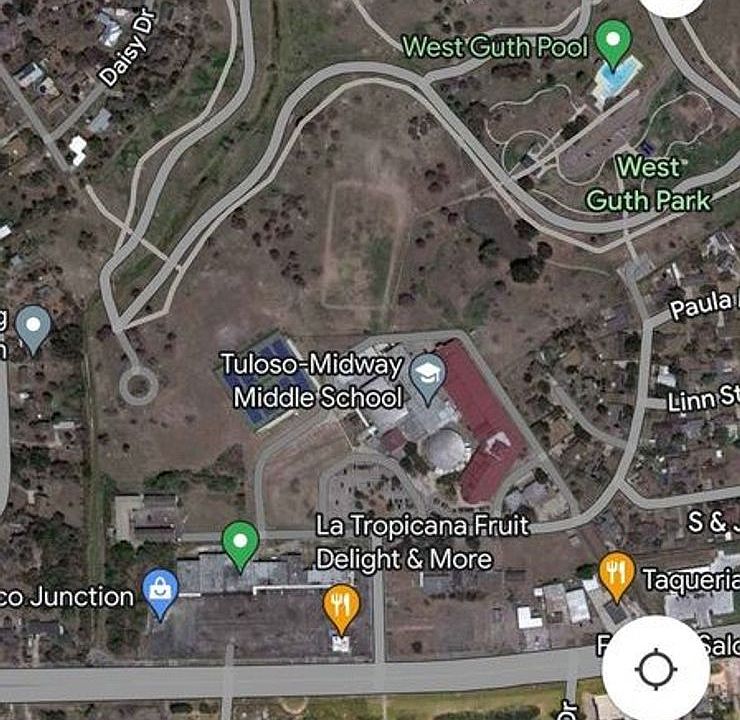Viewport: 740px width, 720px height.
Task: Tap the gray place pin near Daisy Dr
Action: point(35,327)
